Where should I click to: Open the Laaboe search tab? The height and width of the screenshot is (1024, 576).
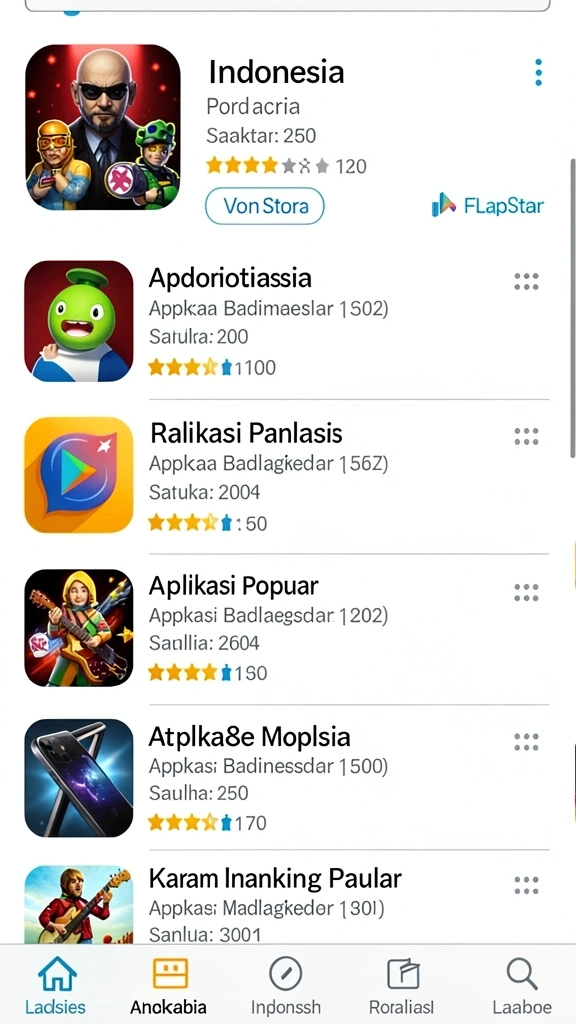(522, 985)
